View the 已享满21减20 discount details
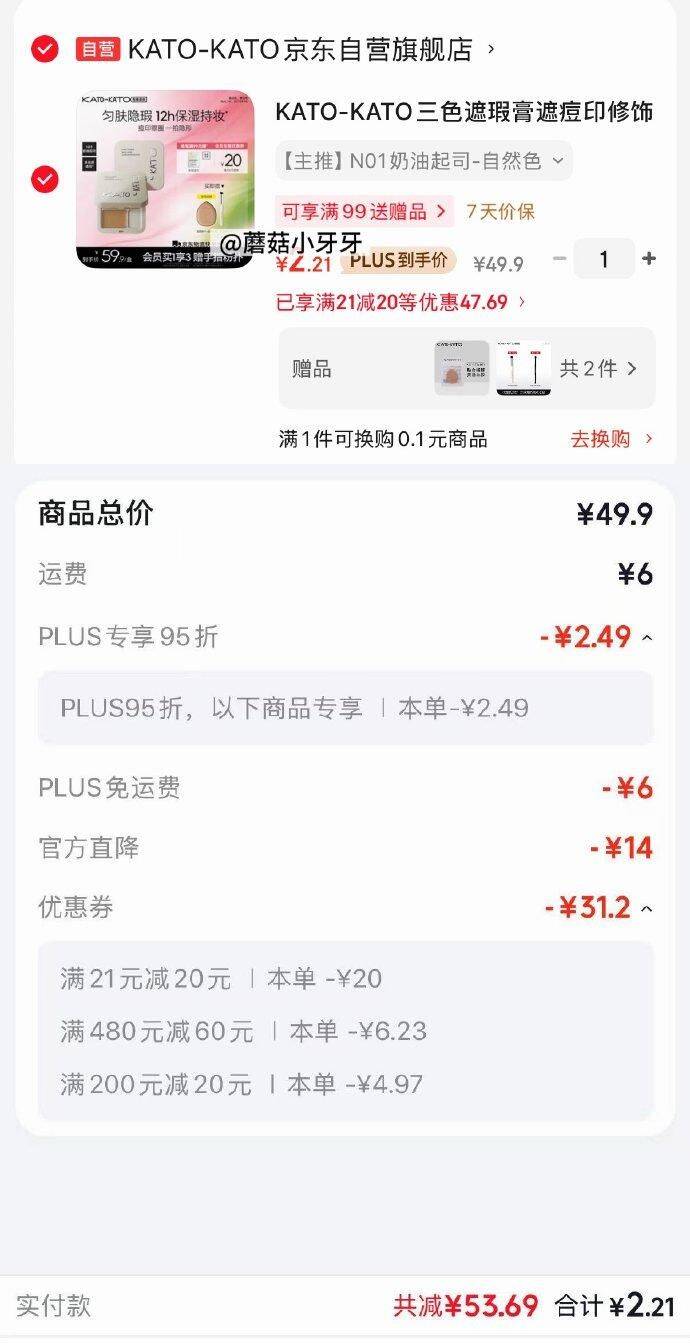The height and width of the screenshot is (1343, 690). pos(400,301)
